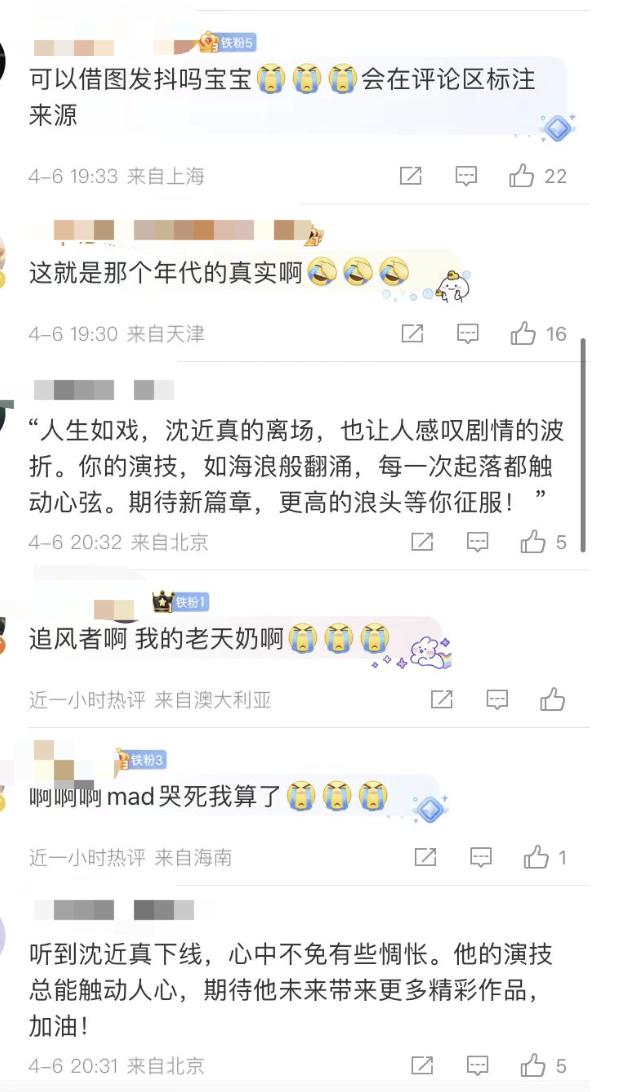Reply to the comment '啊啊啊mad哭死我算了'
The width and height of the screenshot is (620, 1092).
click(481, 858)
